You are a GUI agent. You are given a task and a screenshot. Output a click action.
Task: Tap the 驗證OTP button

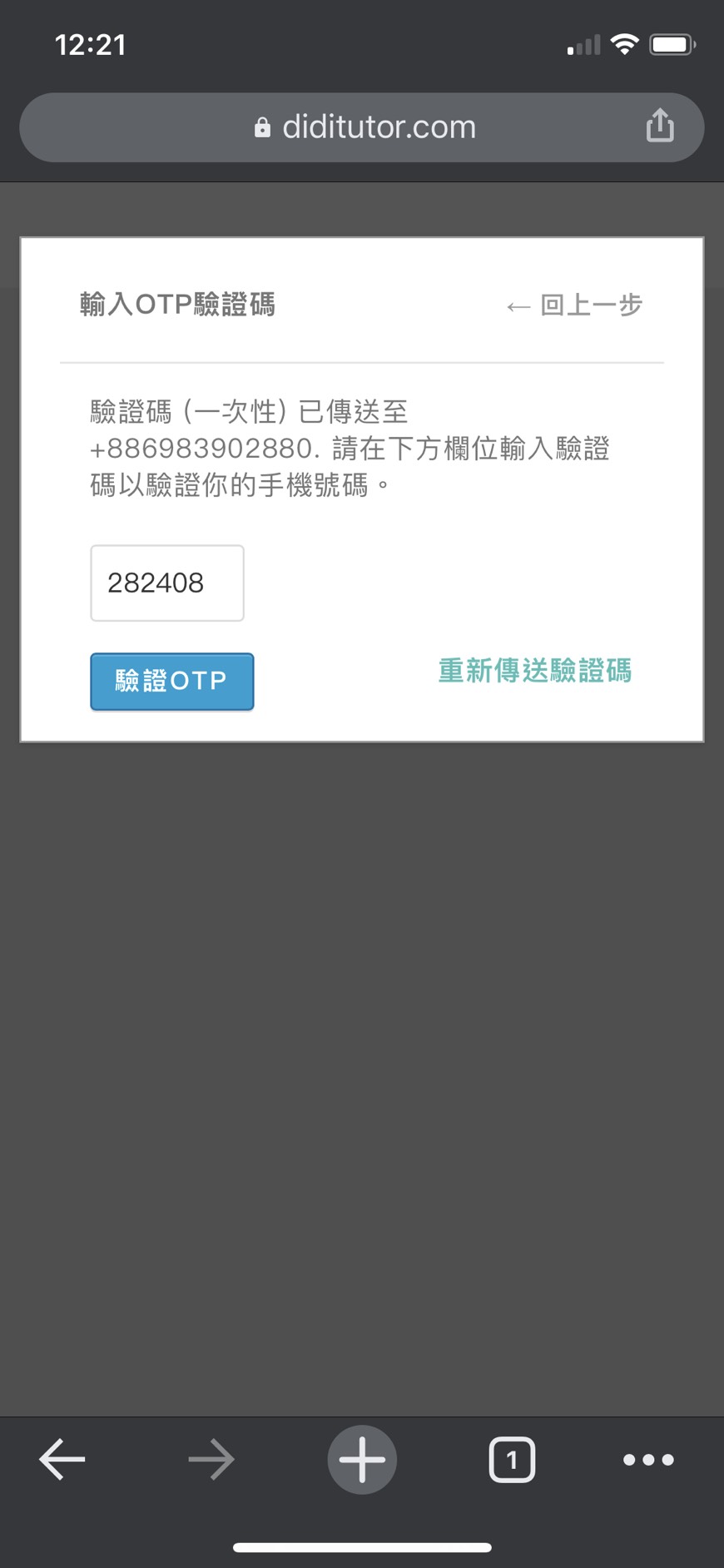[x=172, y=682]
